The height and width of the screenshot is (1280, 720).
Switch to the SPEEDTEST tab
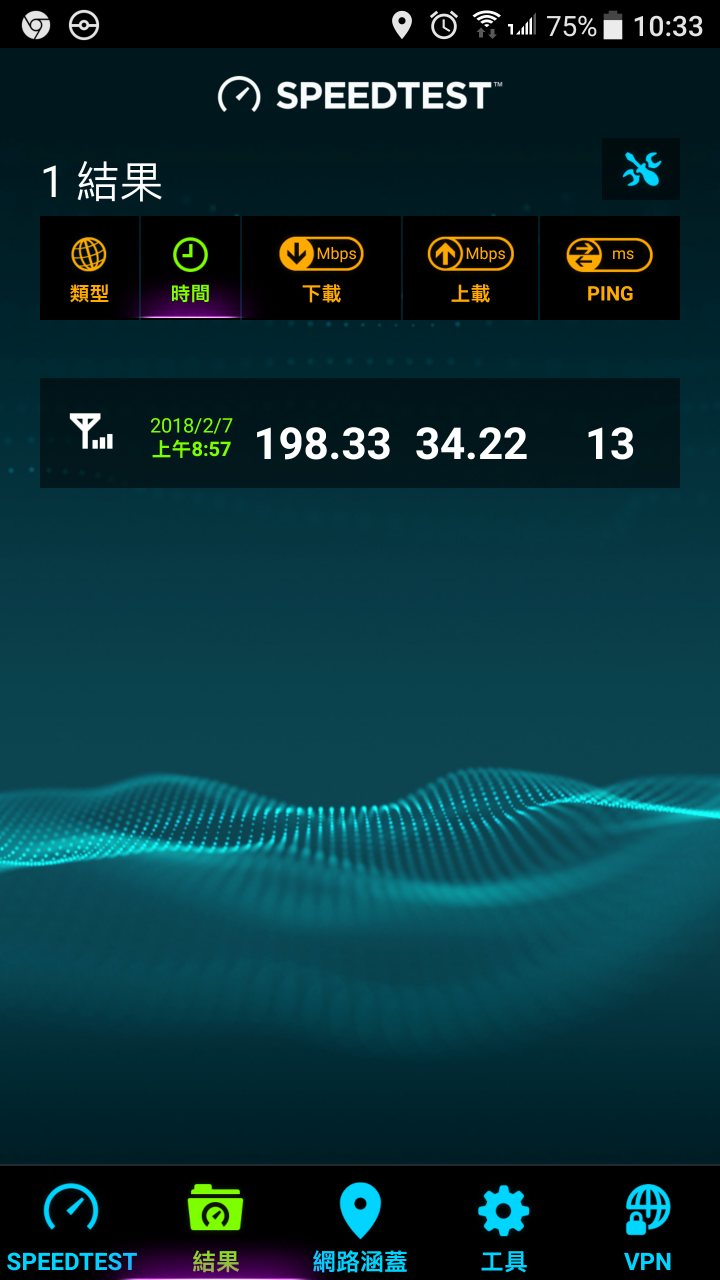[72, 1225]
